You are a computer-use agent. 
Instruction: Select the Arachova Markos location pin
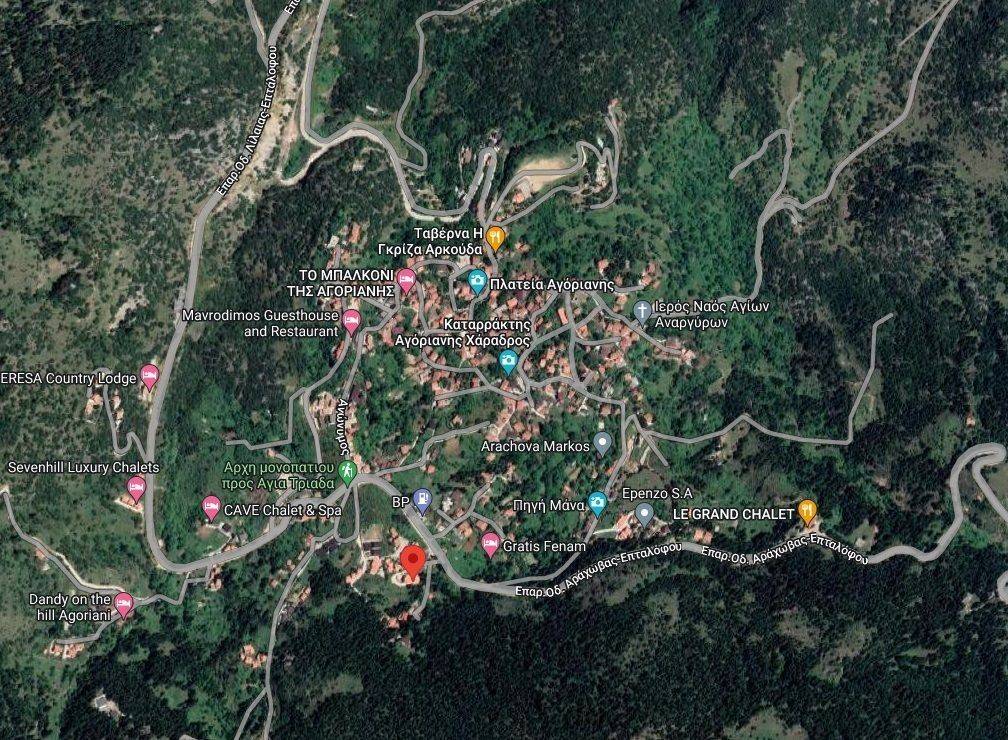602,442
